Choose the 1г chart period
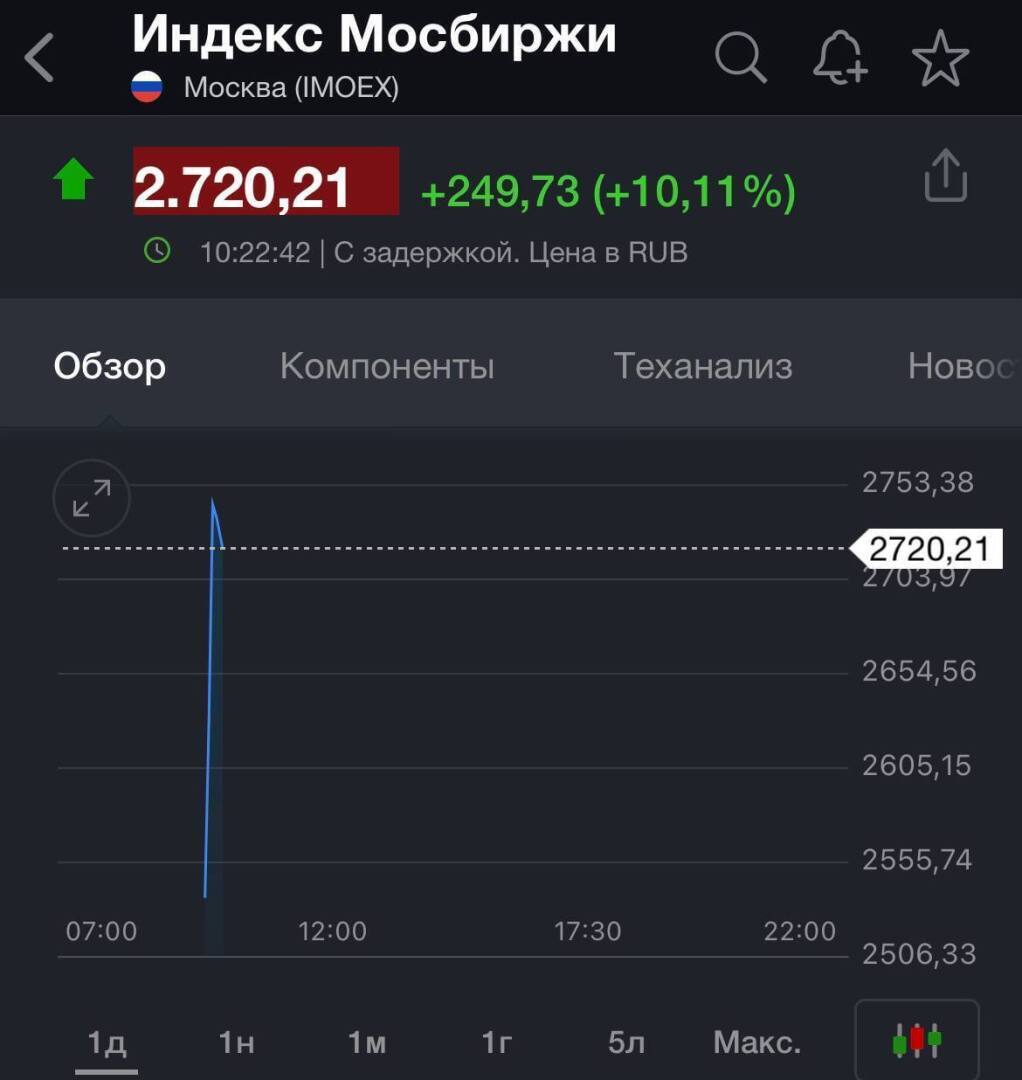The height and width of the screenshot is (1080, 1022). pos(496,1043)
